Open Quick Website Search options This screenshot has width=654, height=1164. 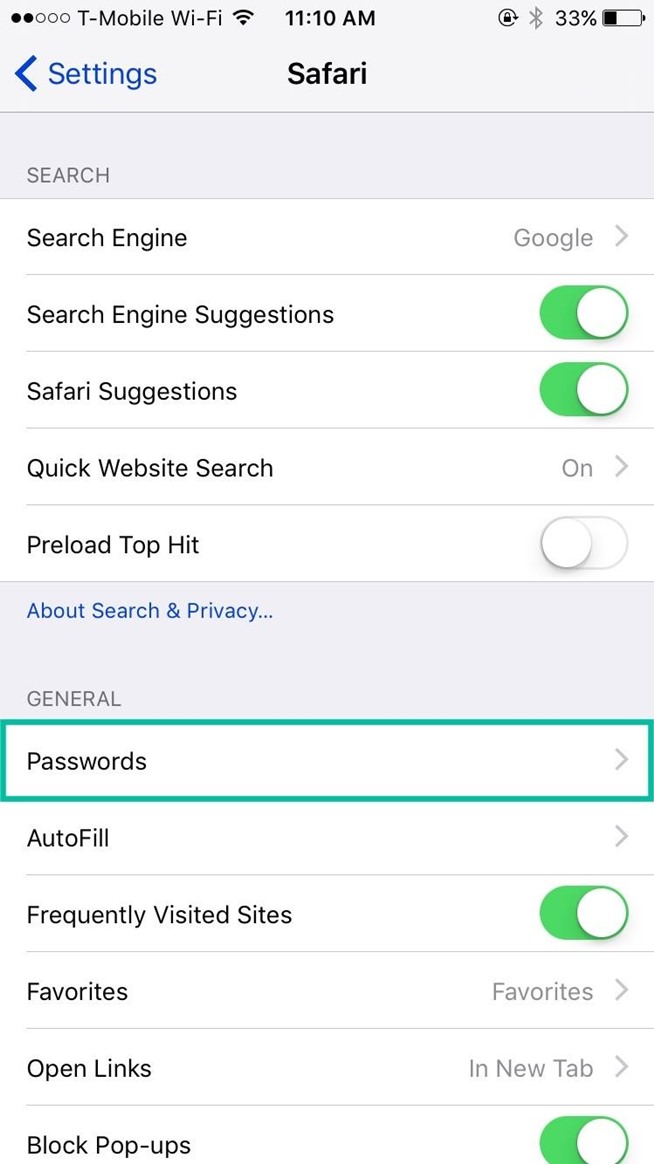tap(326, 468)
